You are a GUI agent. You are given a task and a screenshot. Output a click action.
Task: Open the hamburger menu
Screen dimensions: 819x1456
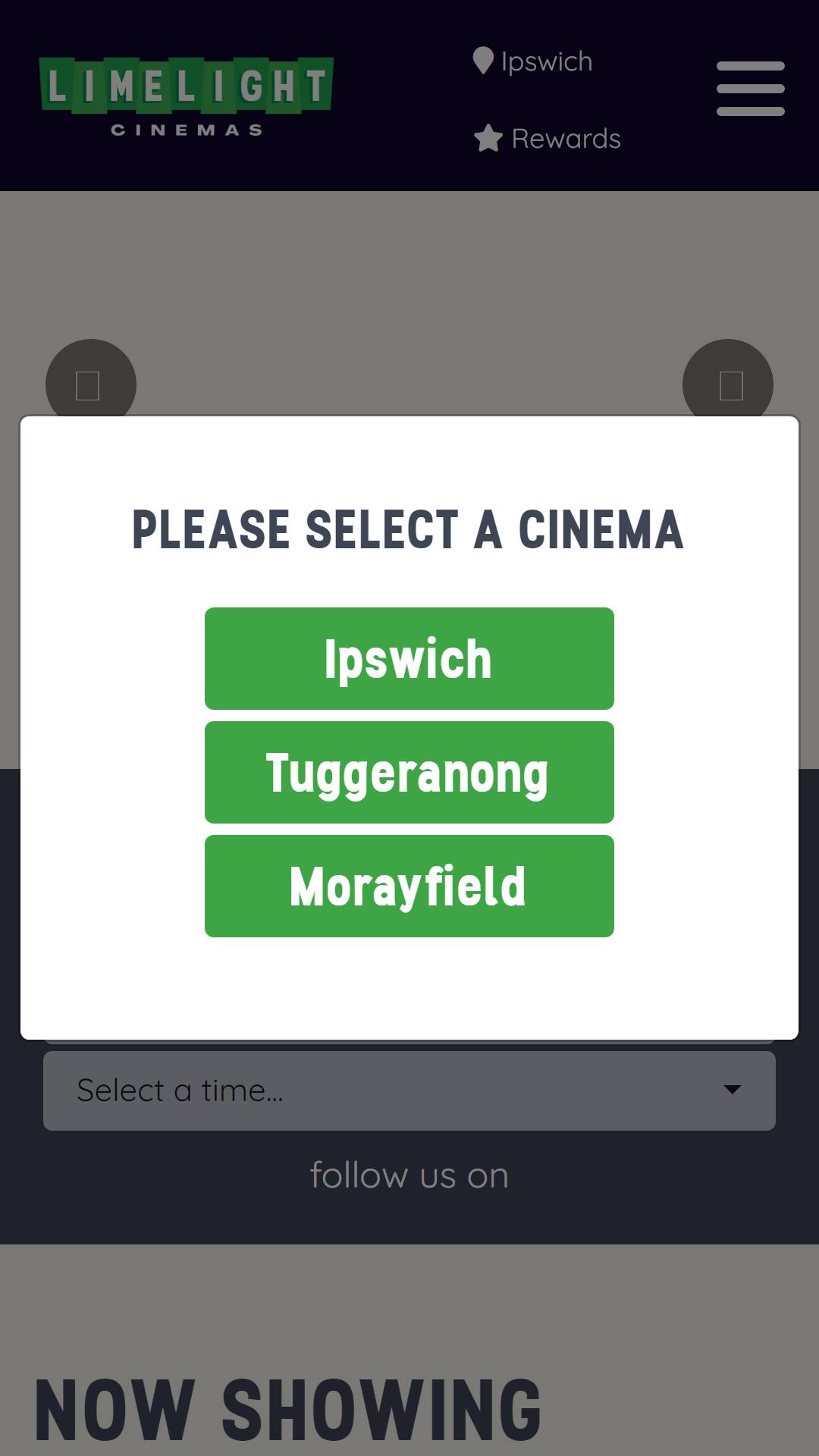pyautogui.click(x=750, y=89)
